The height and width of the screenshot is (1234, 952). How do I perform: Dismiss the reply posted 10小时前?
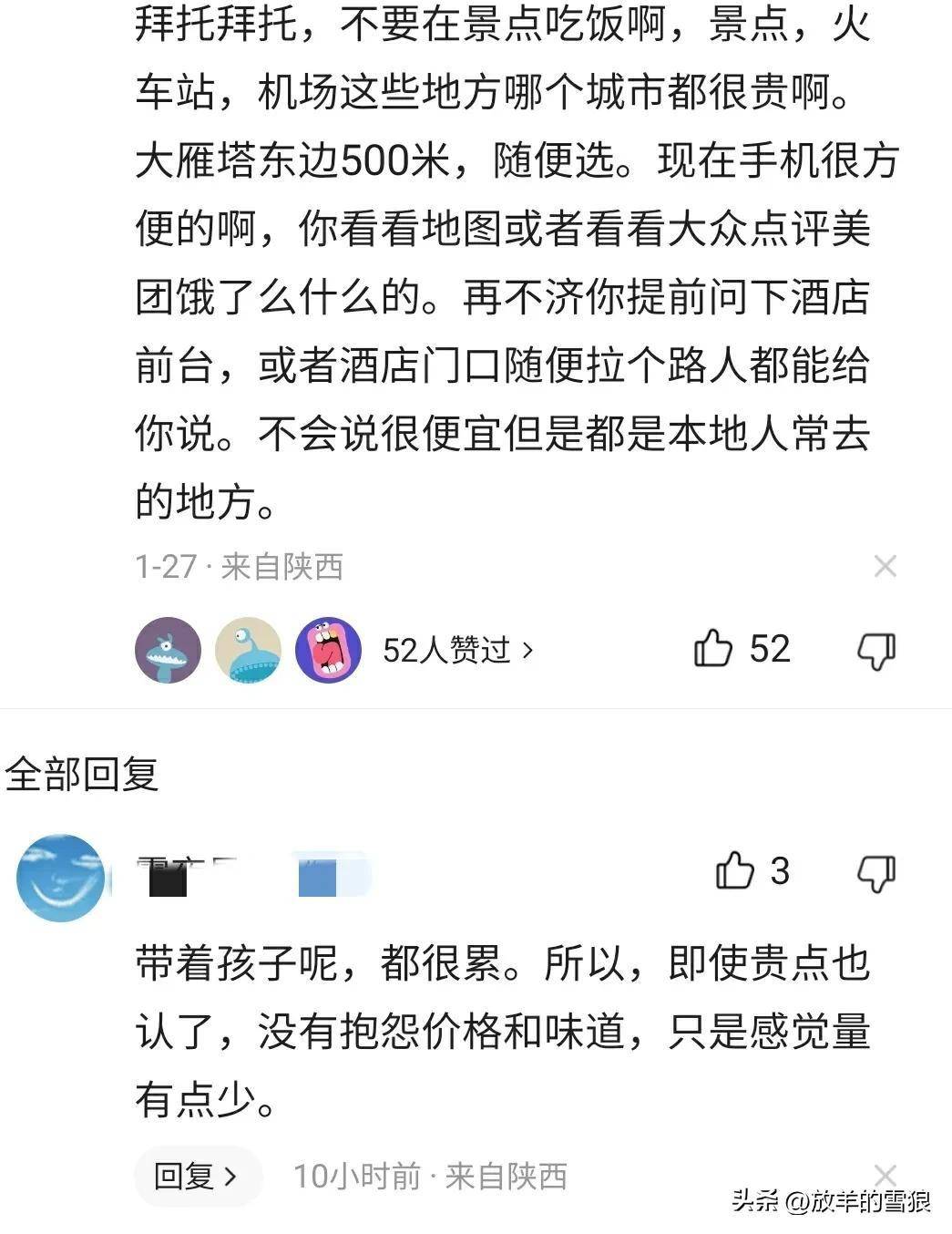885,1175
